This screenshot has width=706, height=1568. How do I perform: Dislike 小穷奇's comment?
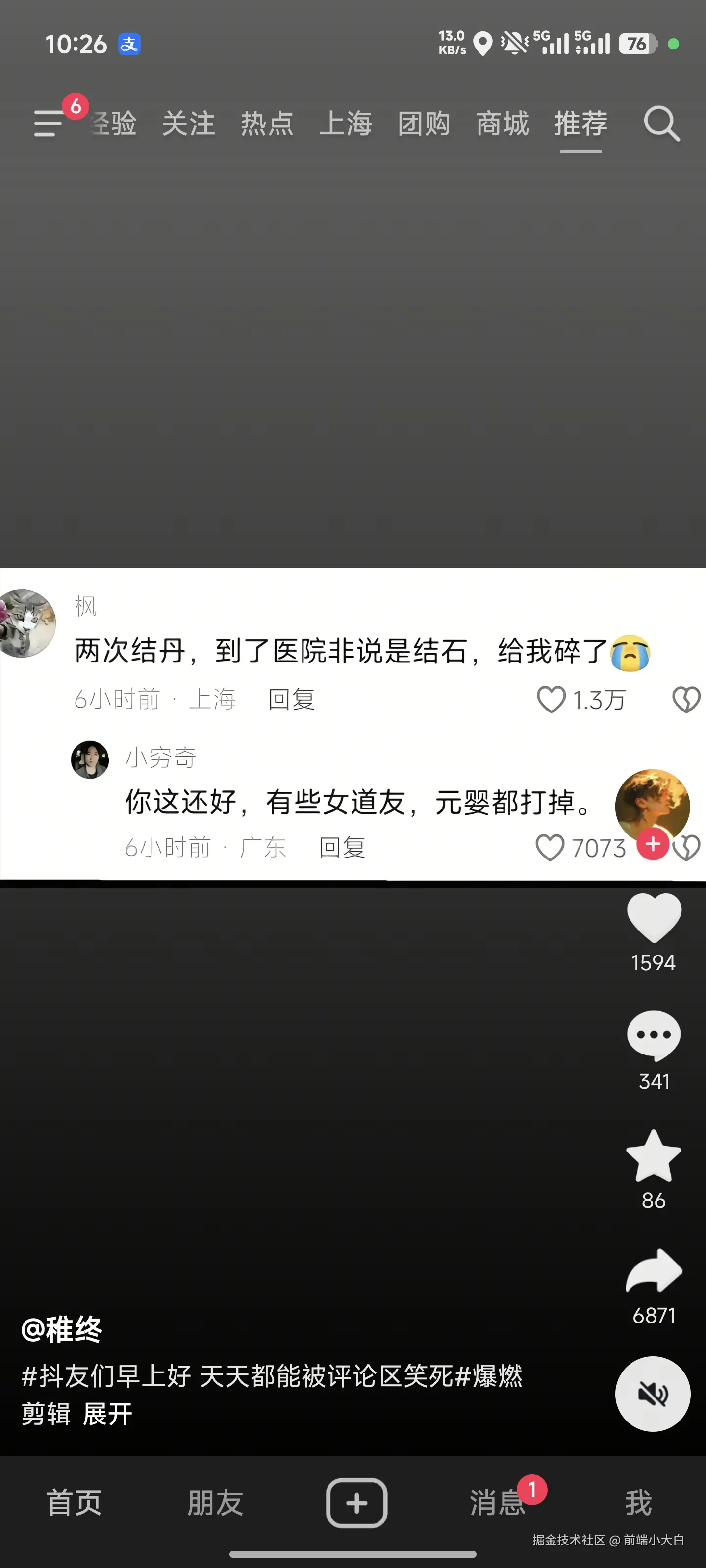[x=687, y=847]
